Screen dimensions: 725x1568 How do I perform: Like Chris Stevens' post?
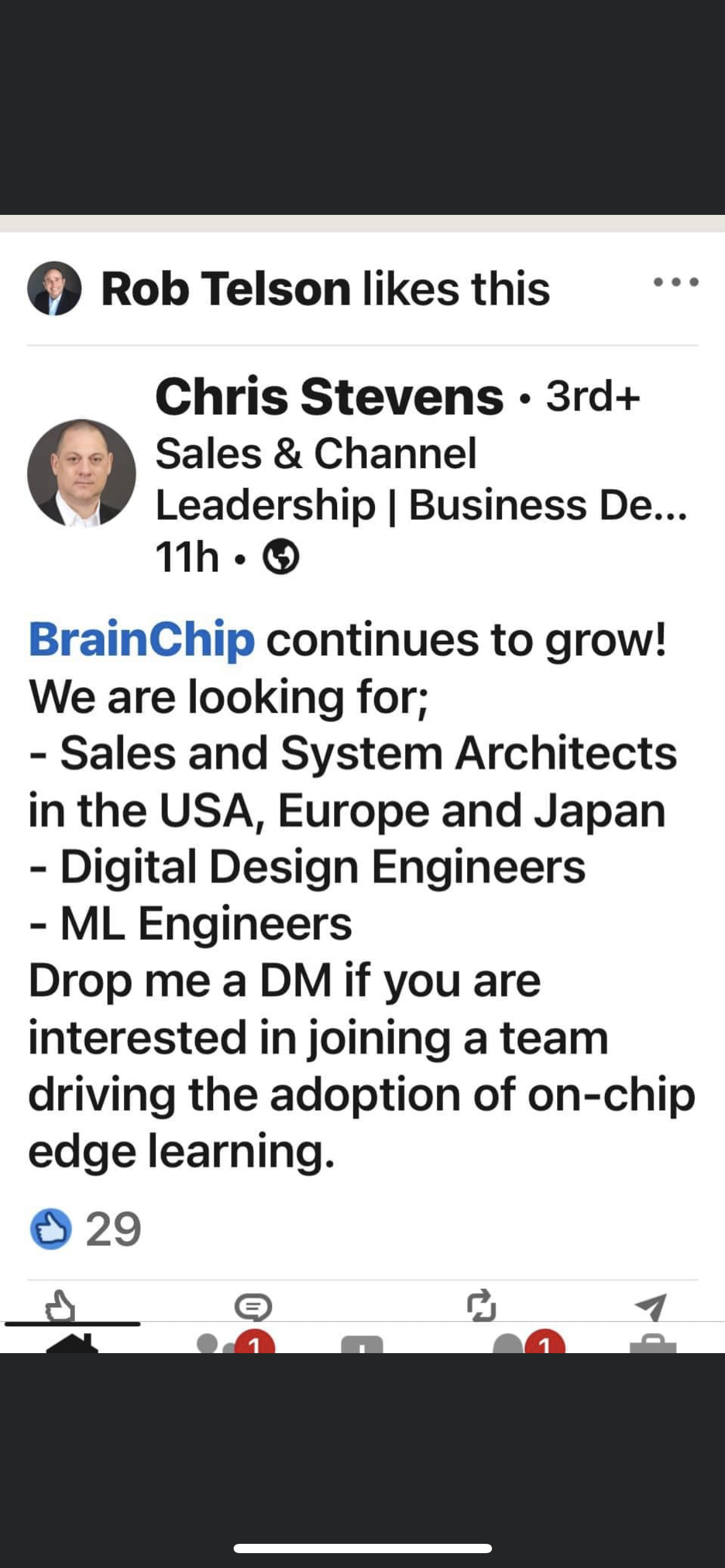click(60, 1305)
